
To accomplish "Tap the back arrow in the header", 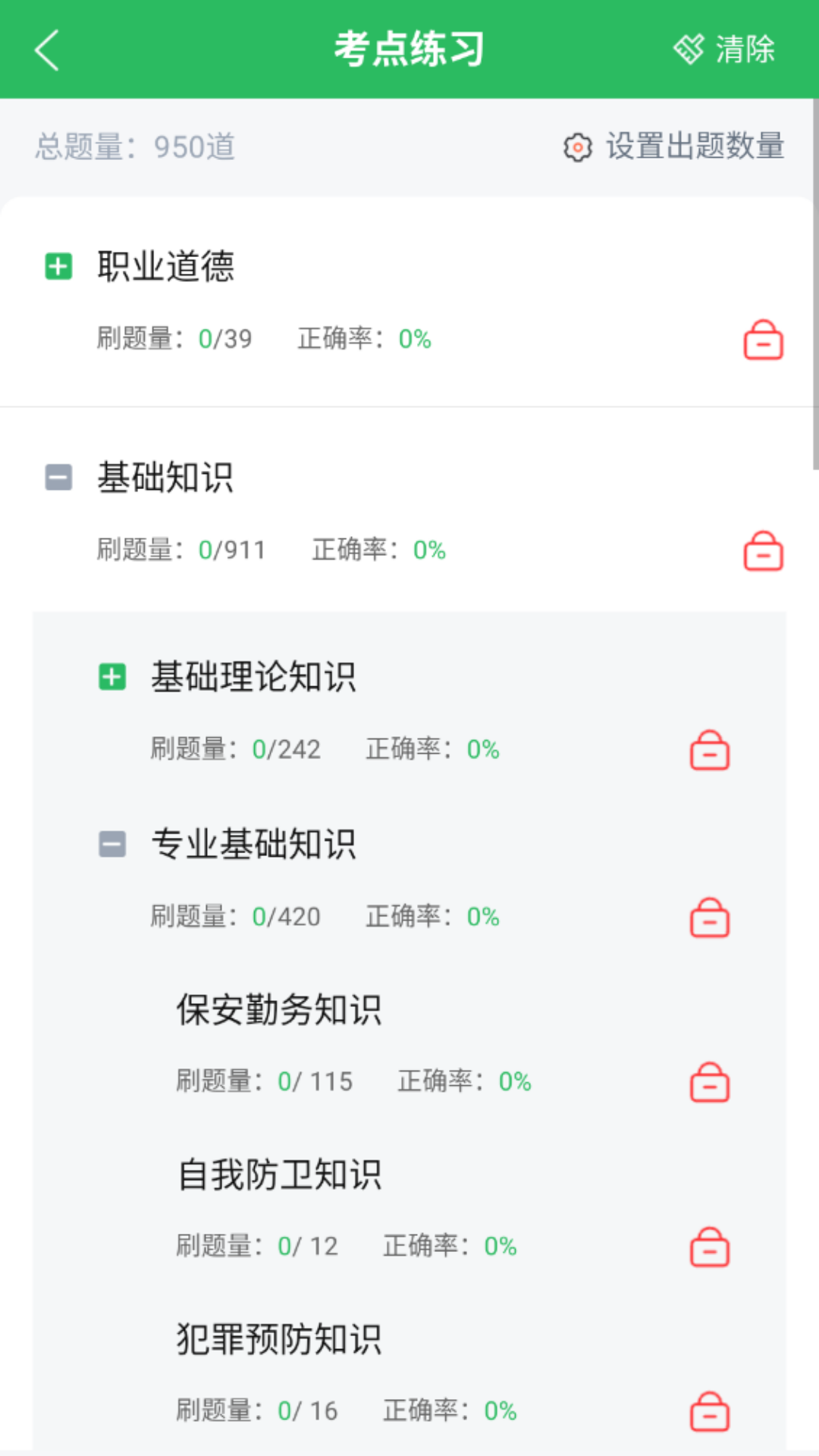I will 45,49.
